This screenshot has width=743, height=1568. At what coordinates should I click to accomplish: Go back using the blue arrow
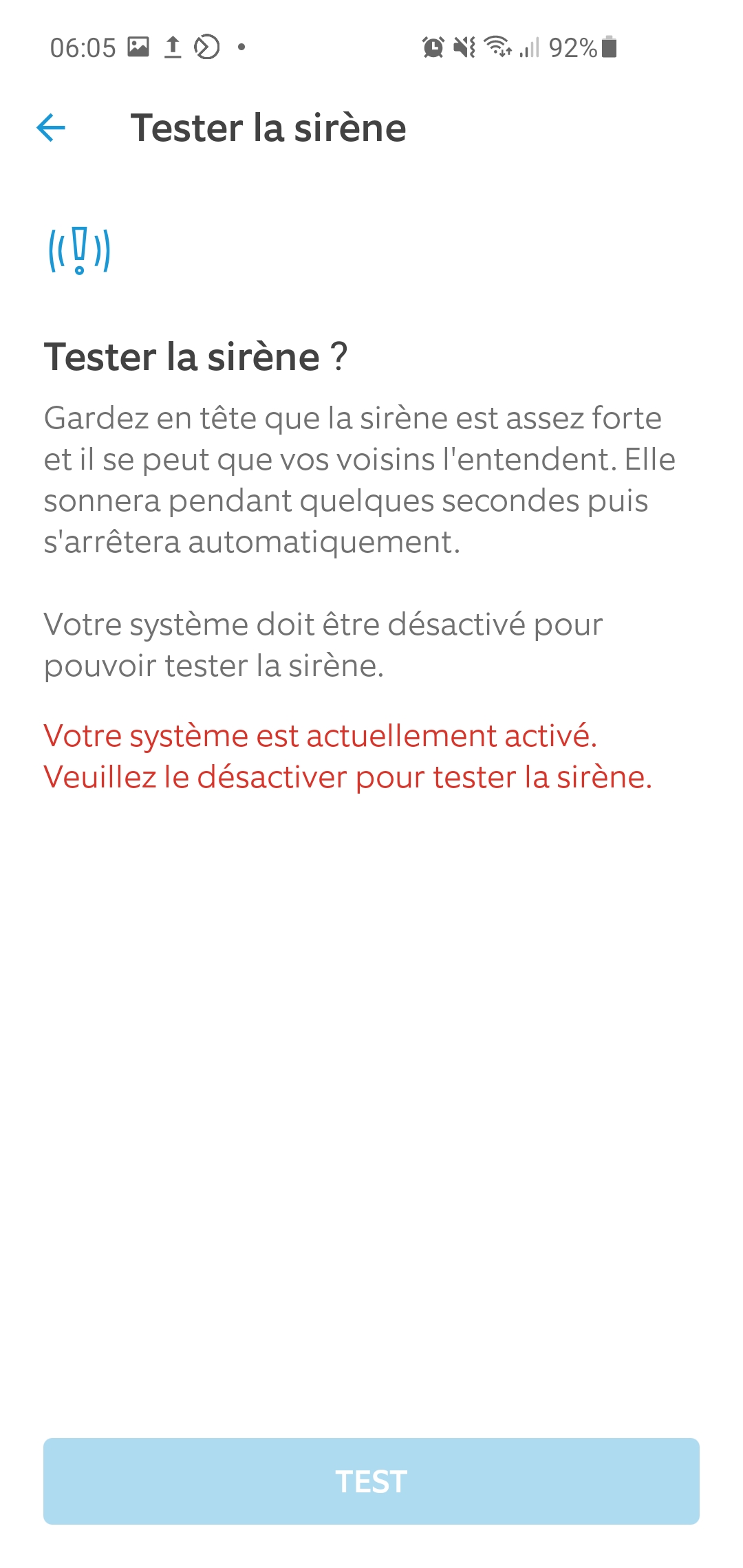(x=51, y=128)
